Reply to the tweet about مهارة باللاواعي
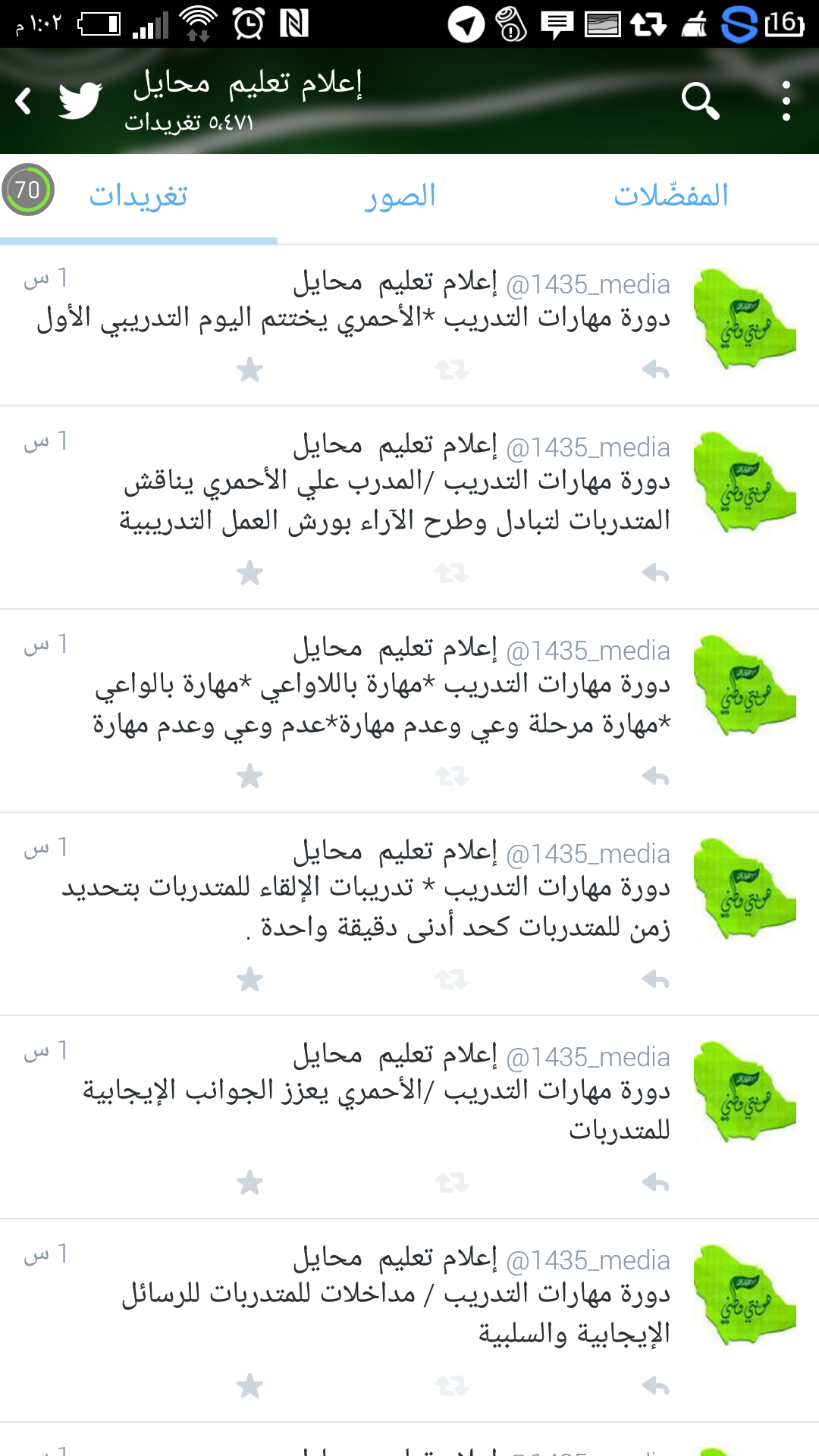Viewport: 819px width, 1456px height. tap(655, 777)
